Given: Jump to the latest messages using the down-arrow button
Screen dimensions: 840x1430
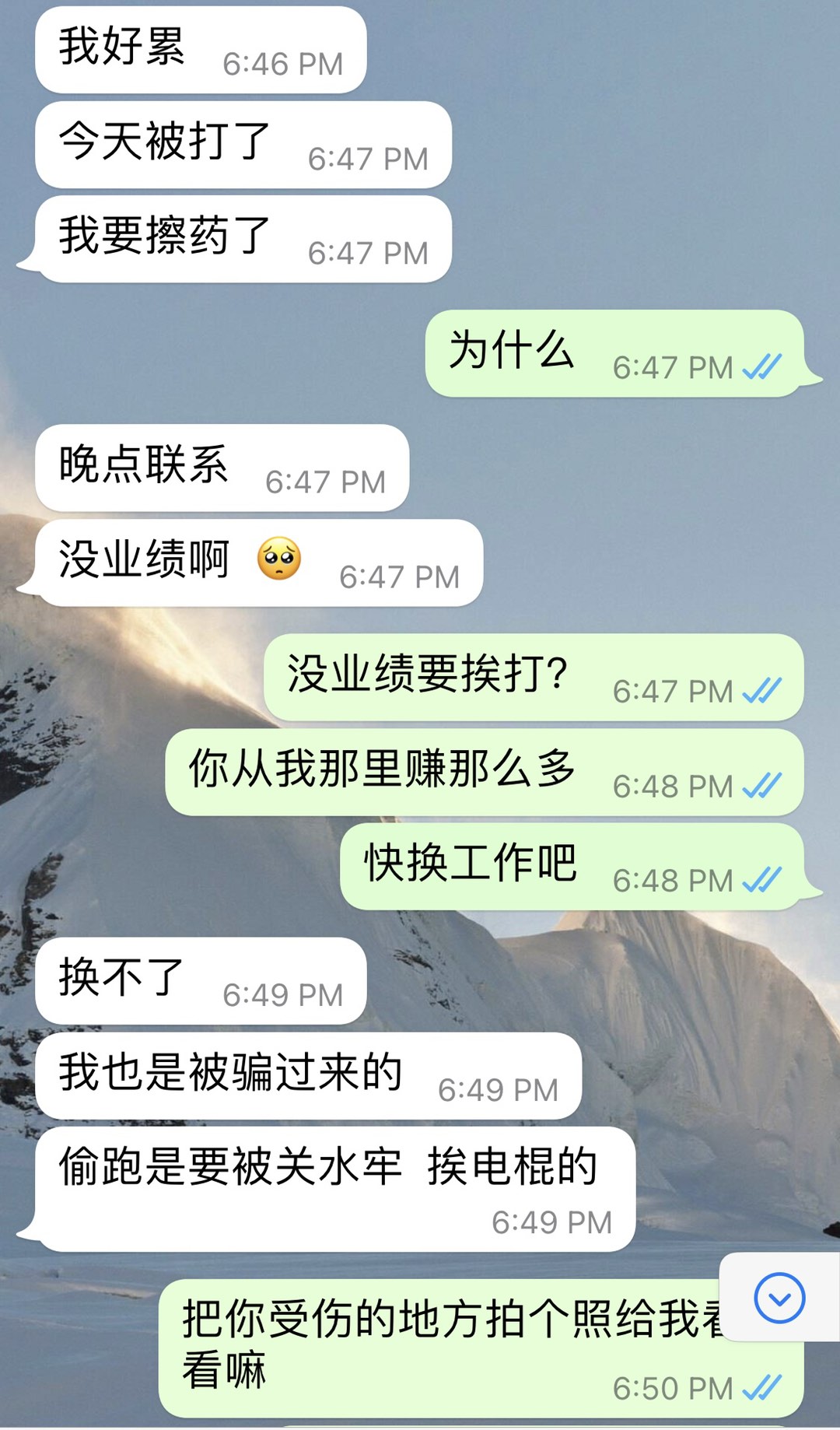Looking at the screenshot, I should pos(779,1298).
